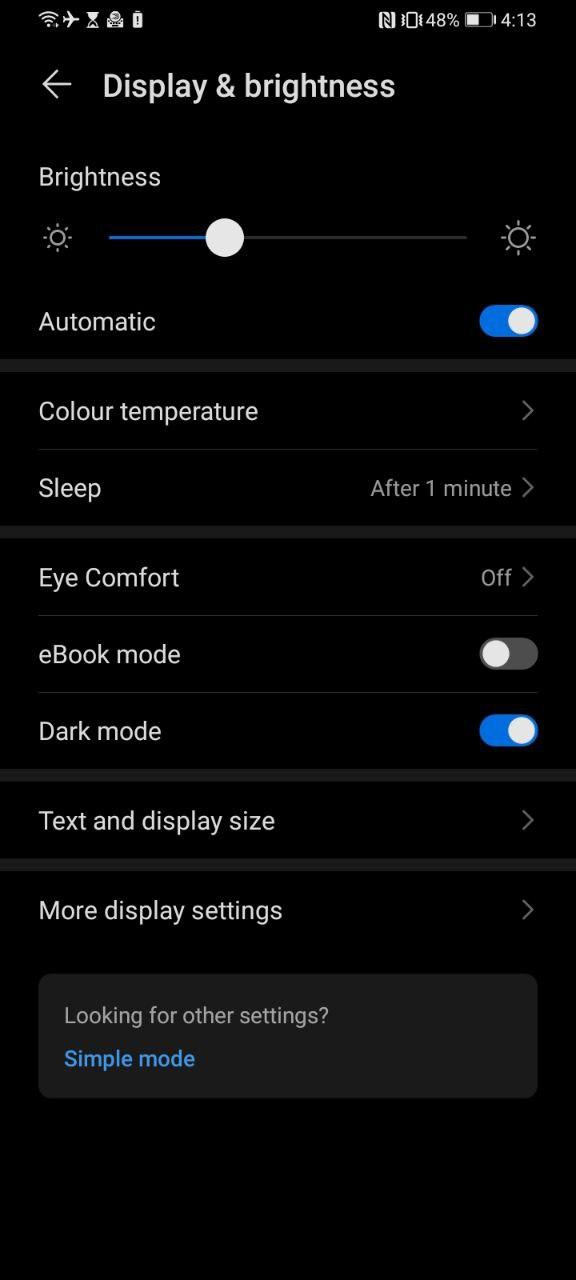Open Colour temperature settings

click(x=288, y=411)
